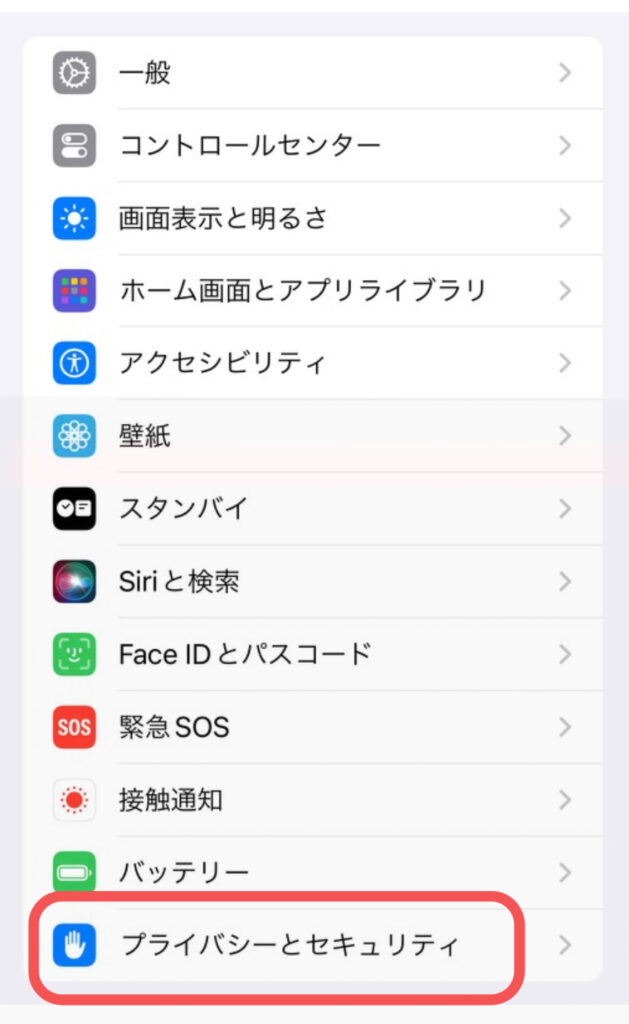
Task: Open 接触通知 settings
Action: tap(313, 800)
